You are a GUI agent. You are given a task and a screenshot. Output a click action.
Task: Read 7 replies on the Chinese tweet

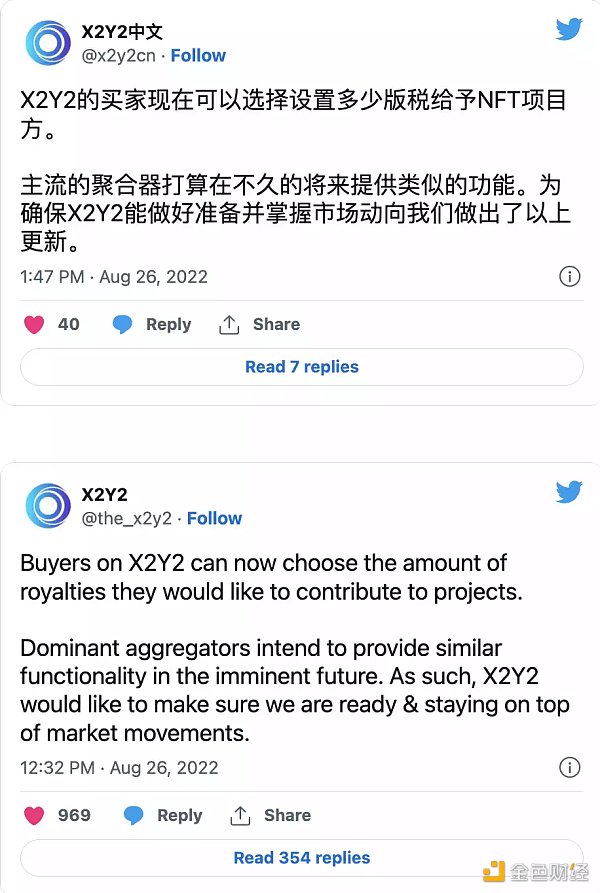pos(301,367)
